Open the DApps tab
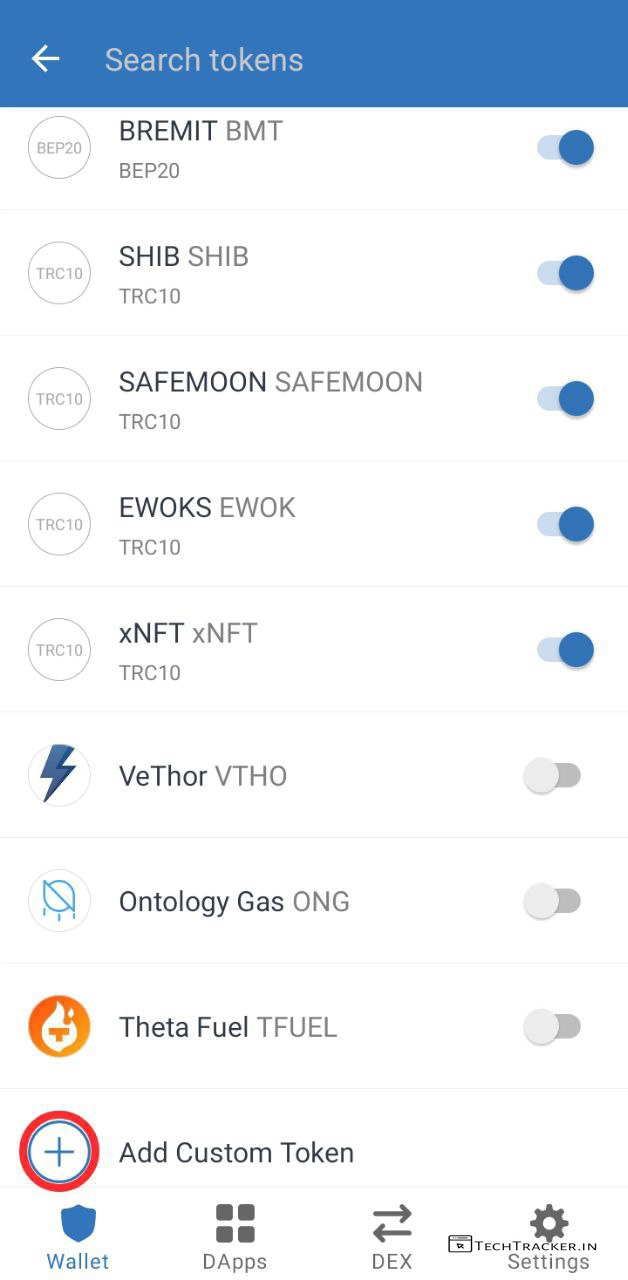The height and width of the screenshot is (1280, 628). point(235,1237)
